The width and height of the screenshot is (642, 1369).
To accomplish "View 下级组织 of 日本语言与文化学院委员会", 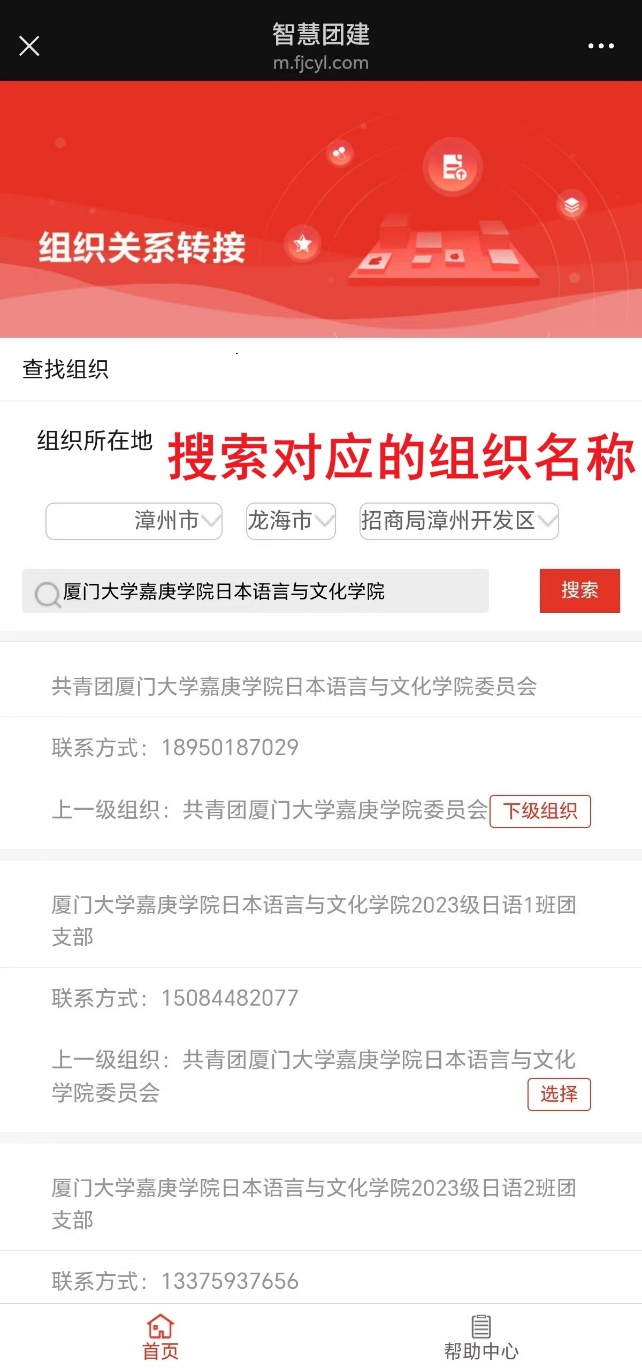I will [540, 811].
